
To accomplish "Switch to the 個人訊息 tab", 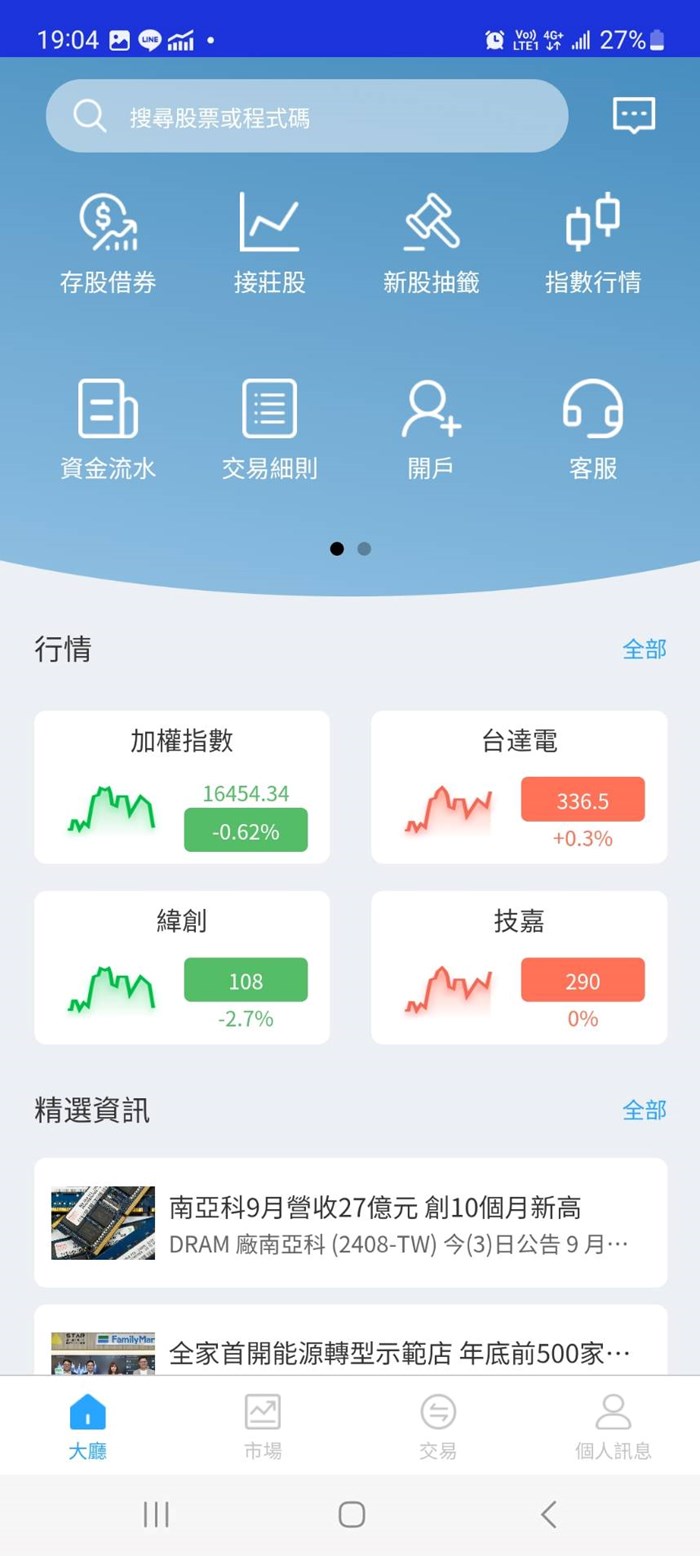I will [613, 1426].
